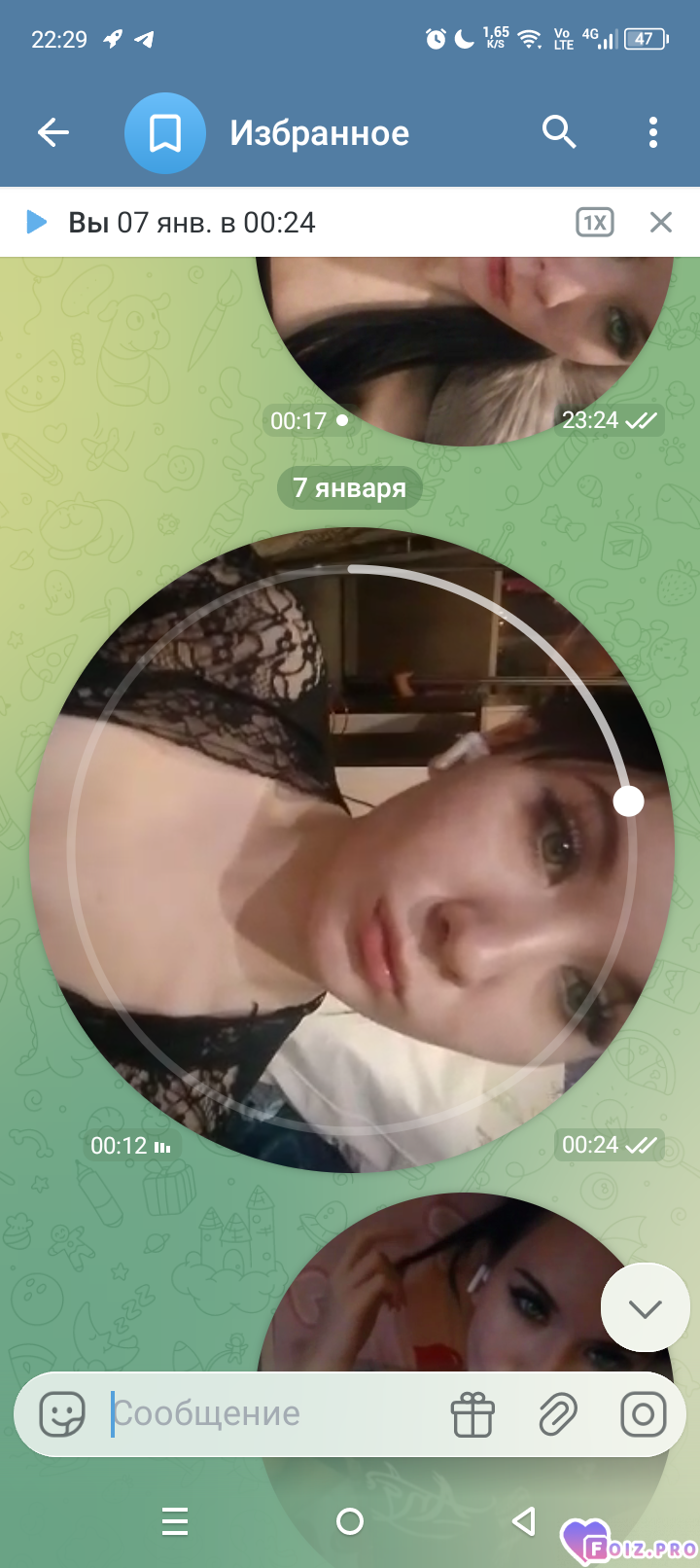
Task: Search within this chat
Action: coord(559,132)
